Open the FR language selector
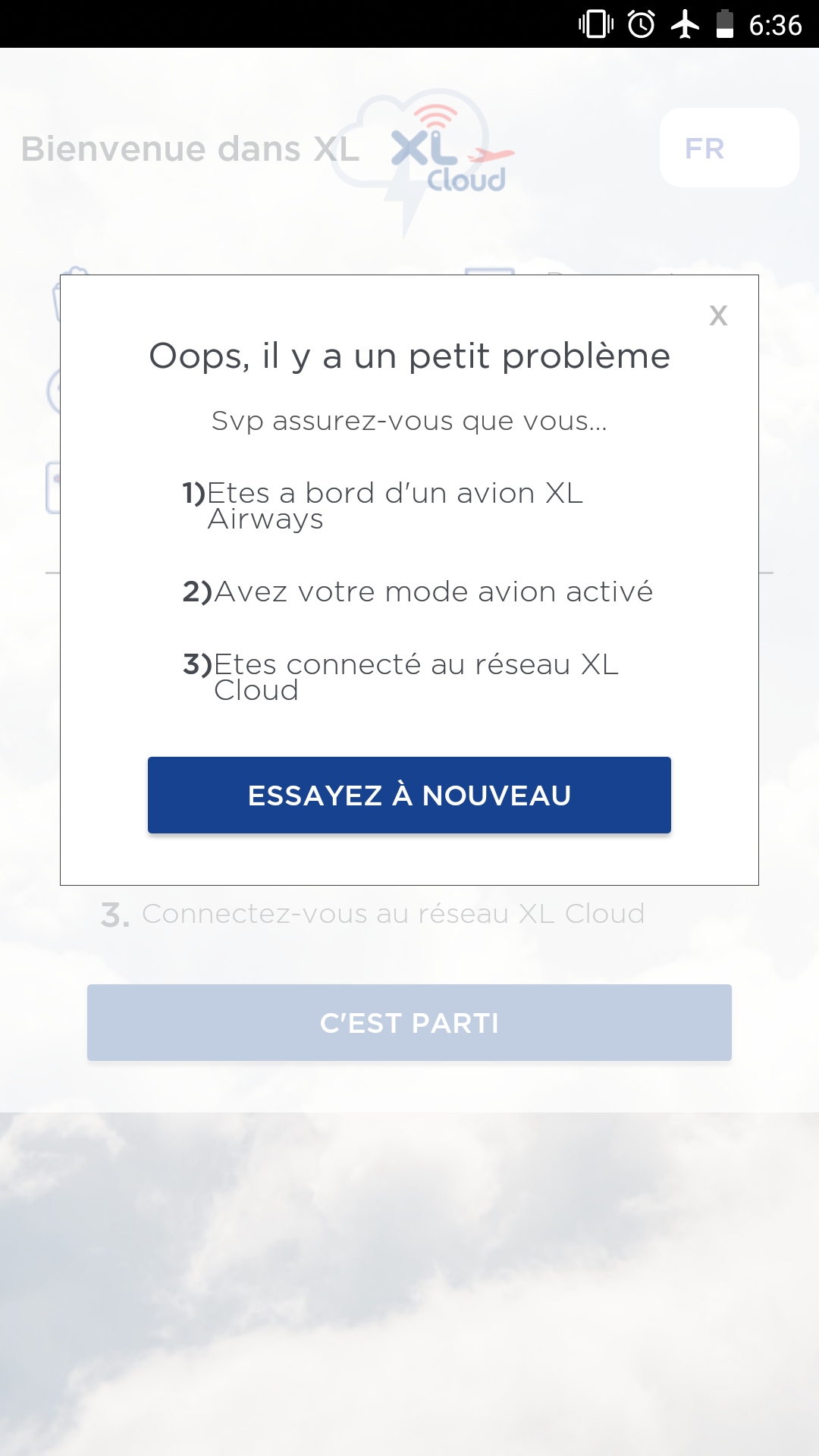 728,148
